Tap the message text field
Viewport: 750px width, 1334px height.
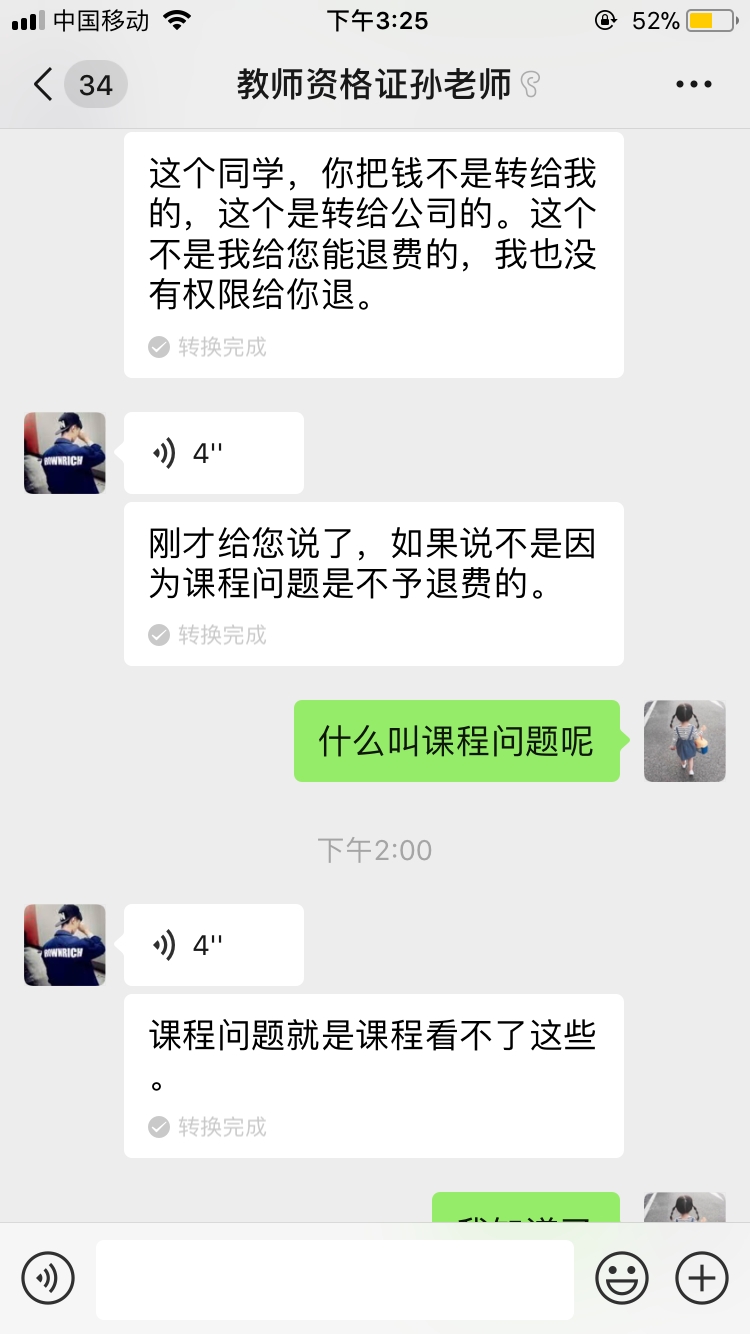click(x=334, y=1279)
